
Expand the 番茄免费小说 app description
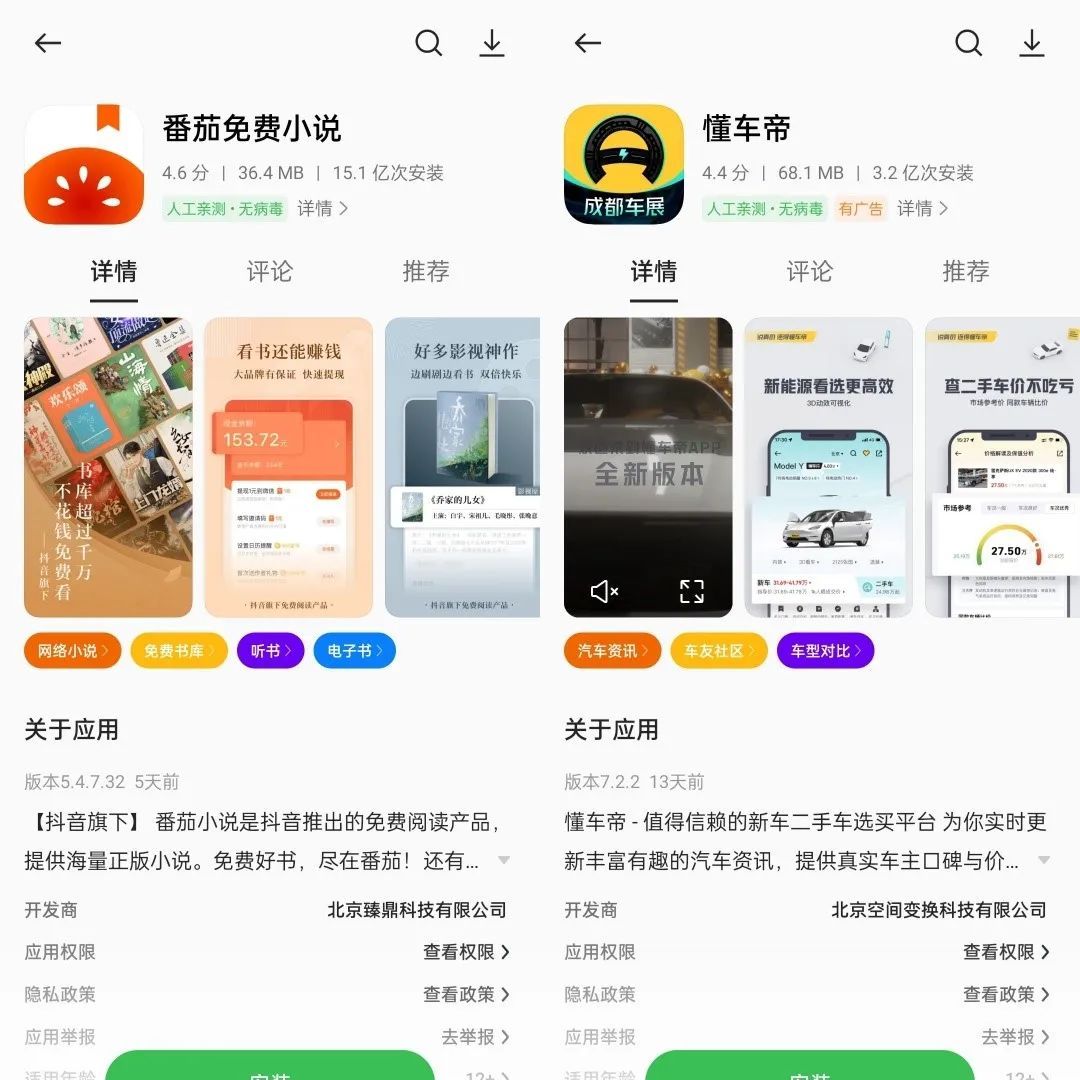(x=503, y=860)
